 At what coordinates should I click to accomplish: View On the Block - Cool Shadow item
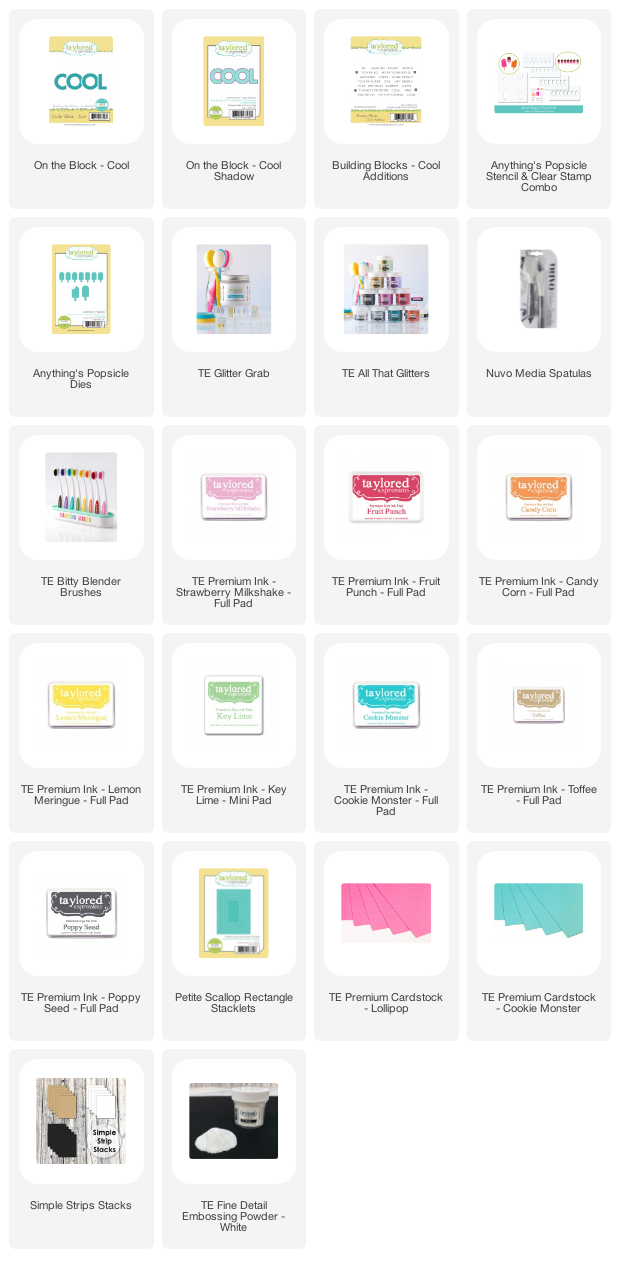[234, 109]
